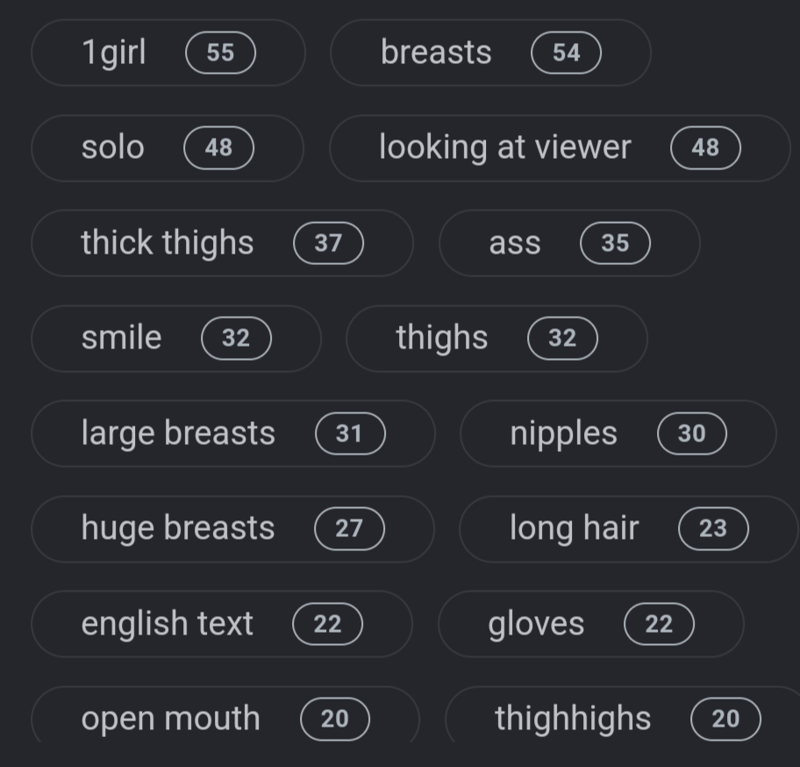Image resolution: width=800 pixels, height=767 pixels.
Task: Select the long hair tag
Action: 627,528
